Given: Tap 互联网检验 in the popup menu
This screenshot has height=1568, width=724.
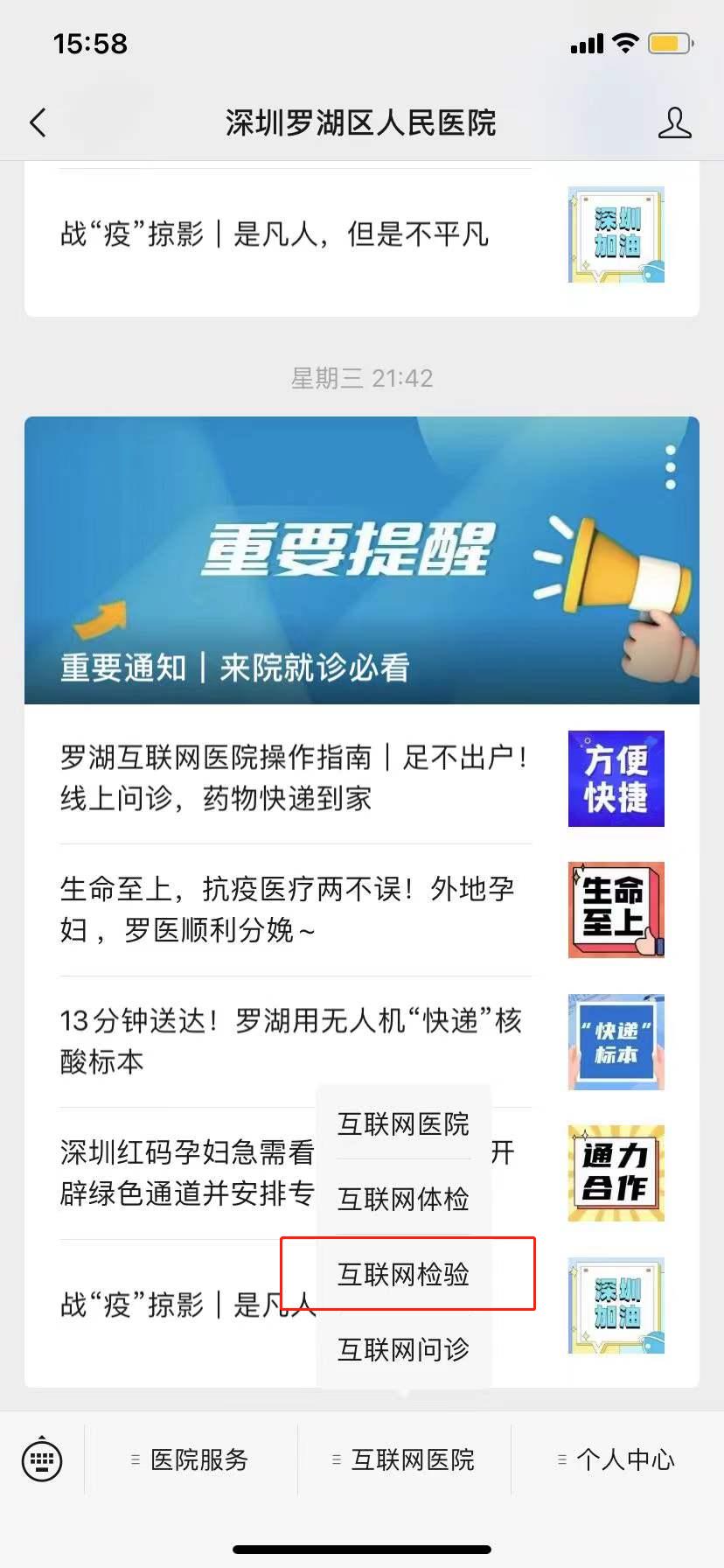Looking at the screenshot, I should (x=403, y=1274).
